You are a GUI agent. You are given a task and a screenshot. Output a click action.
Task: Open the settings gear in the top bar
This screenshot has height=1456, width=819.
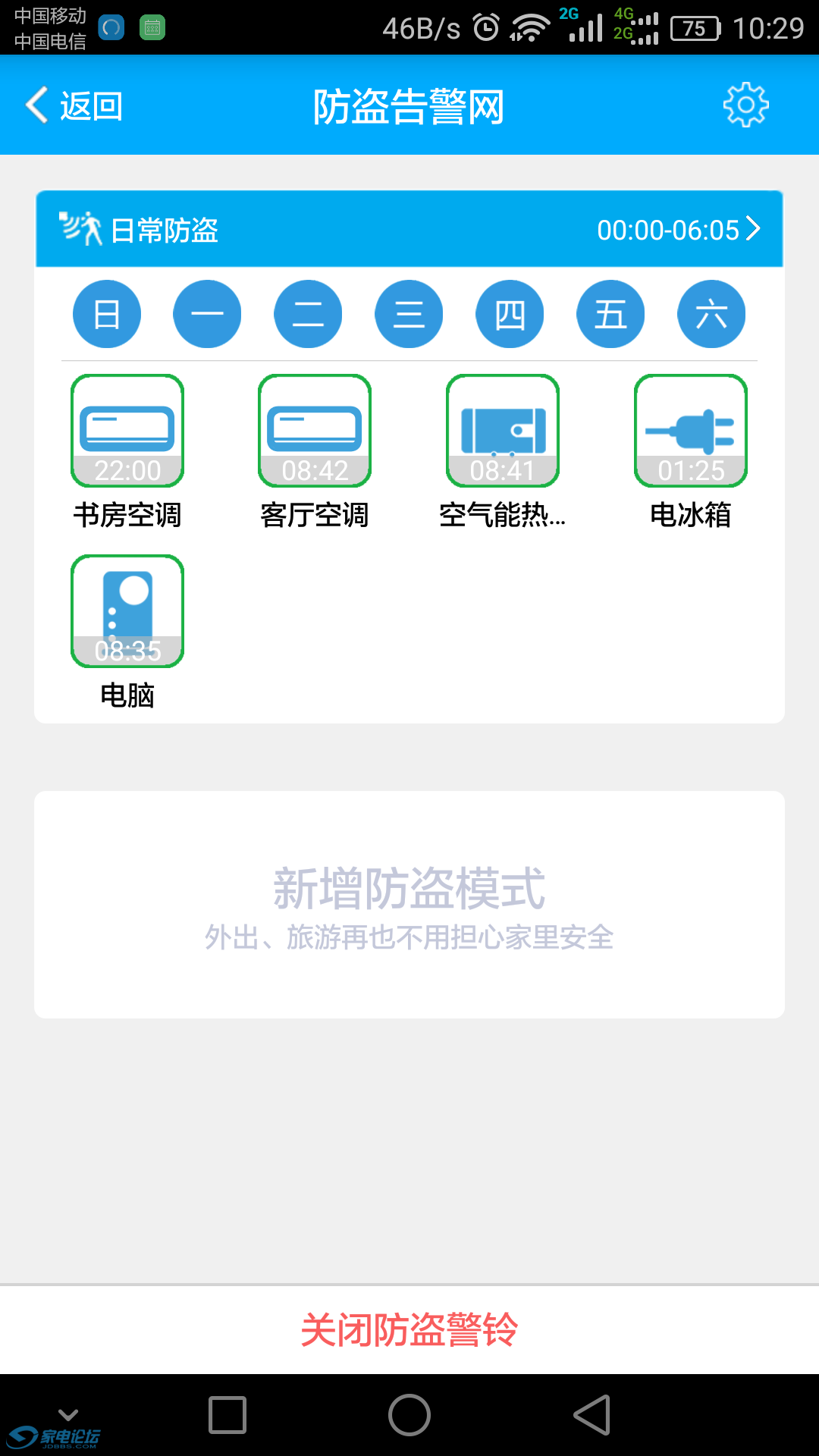[x=745, y=105]
